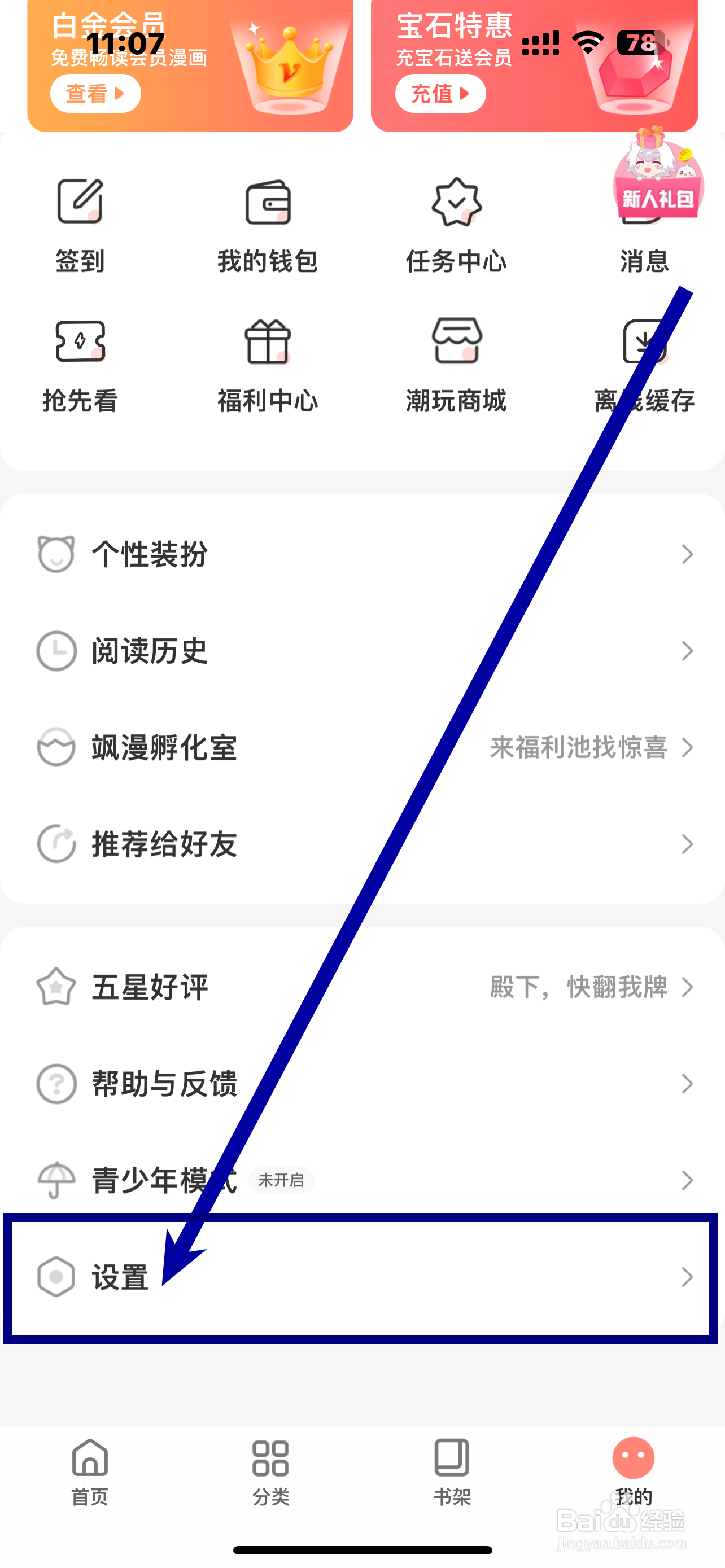This screenshot has height=1568, width=725.
Task: Expand the 设置 settings row chevron
Action: coord(687,1278)
